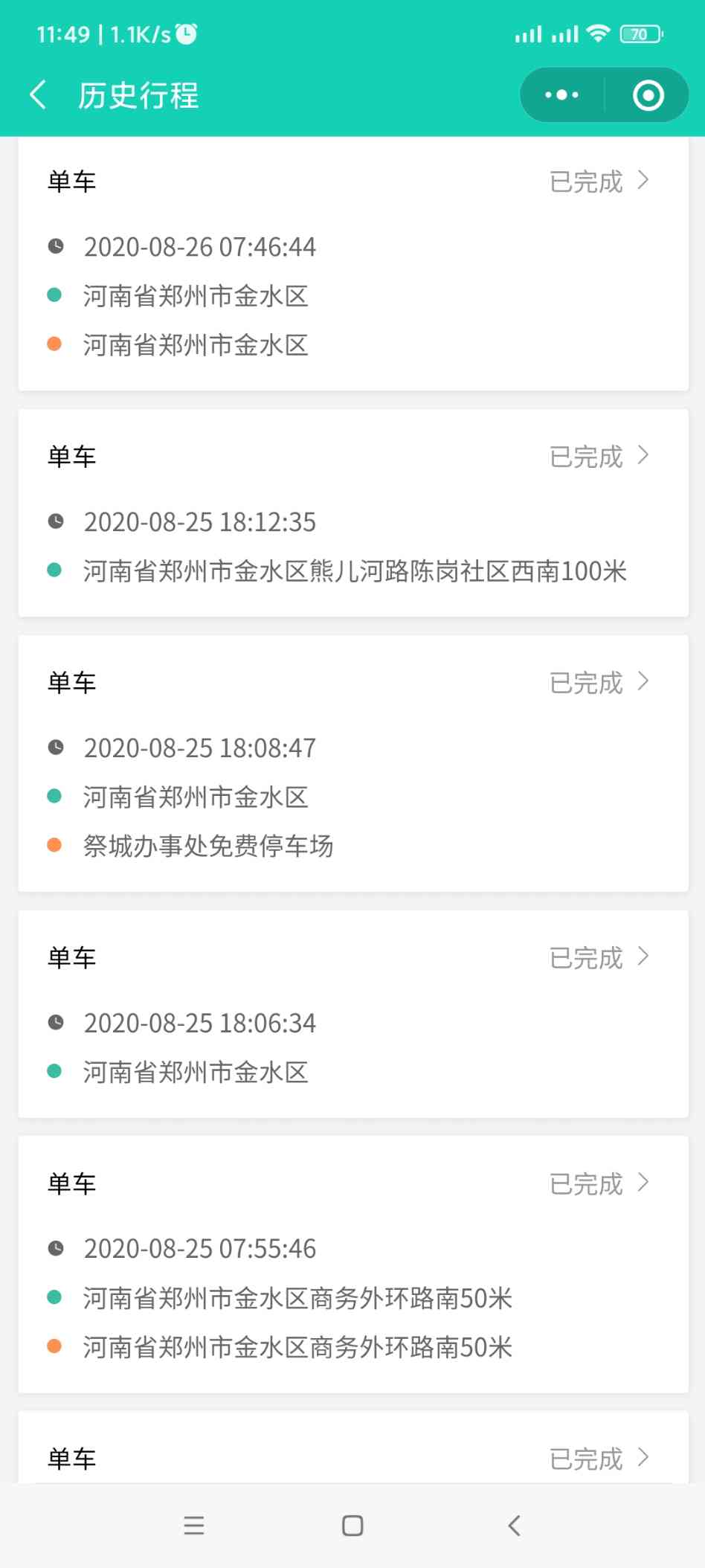Close the mini program with circle icon

click(648, 95)
